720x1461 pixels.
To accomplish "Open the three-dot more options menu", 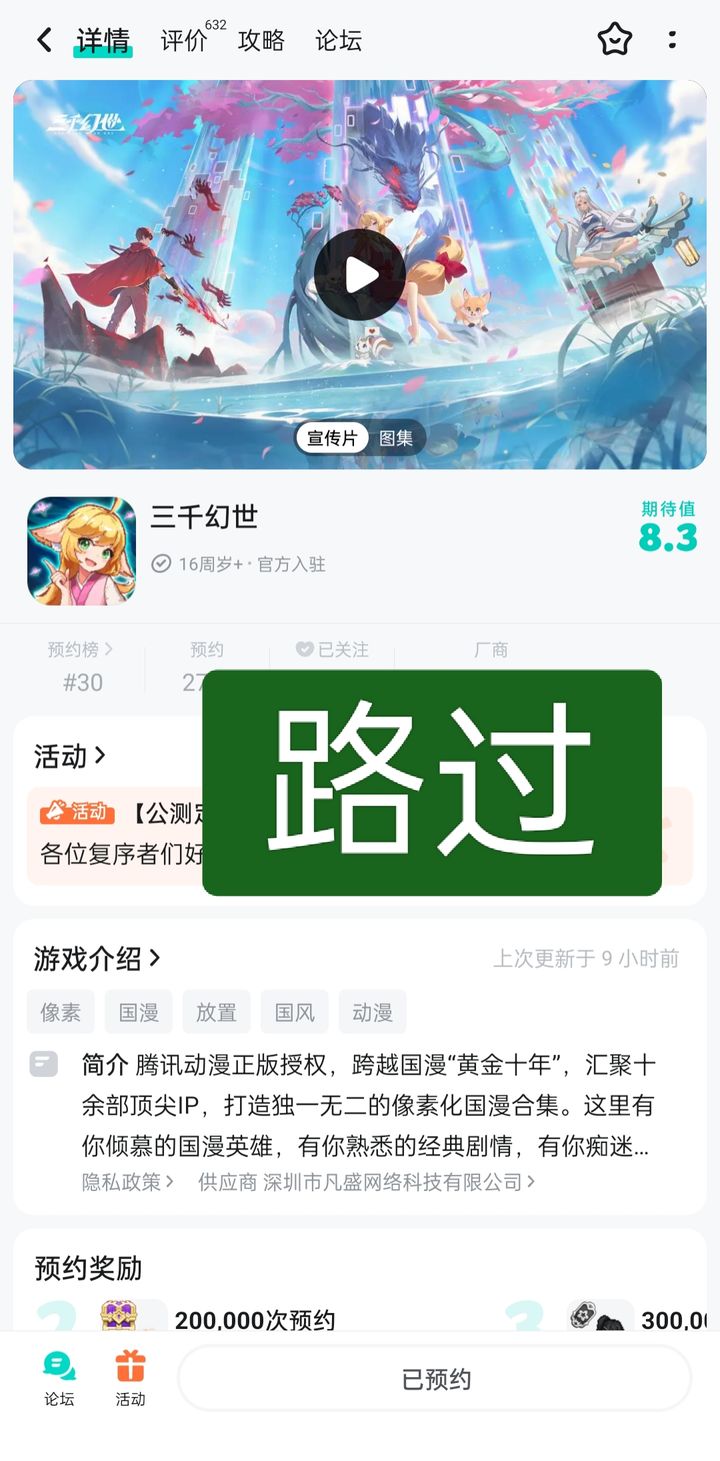I will pos(673,40).
